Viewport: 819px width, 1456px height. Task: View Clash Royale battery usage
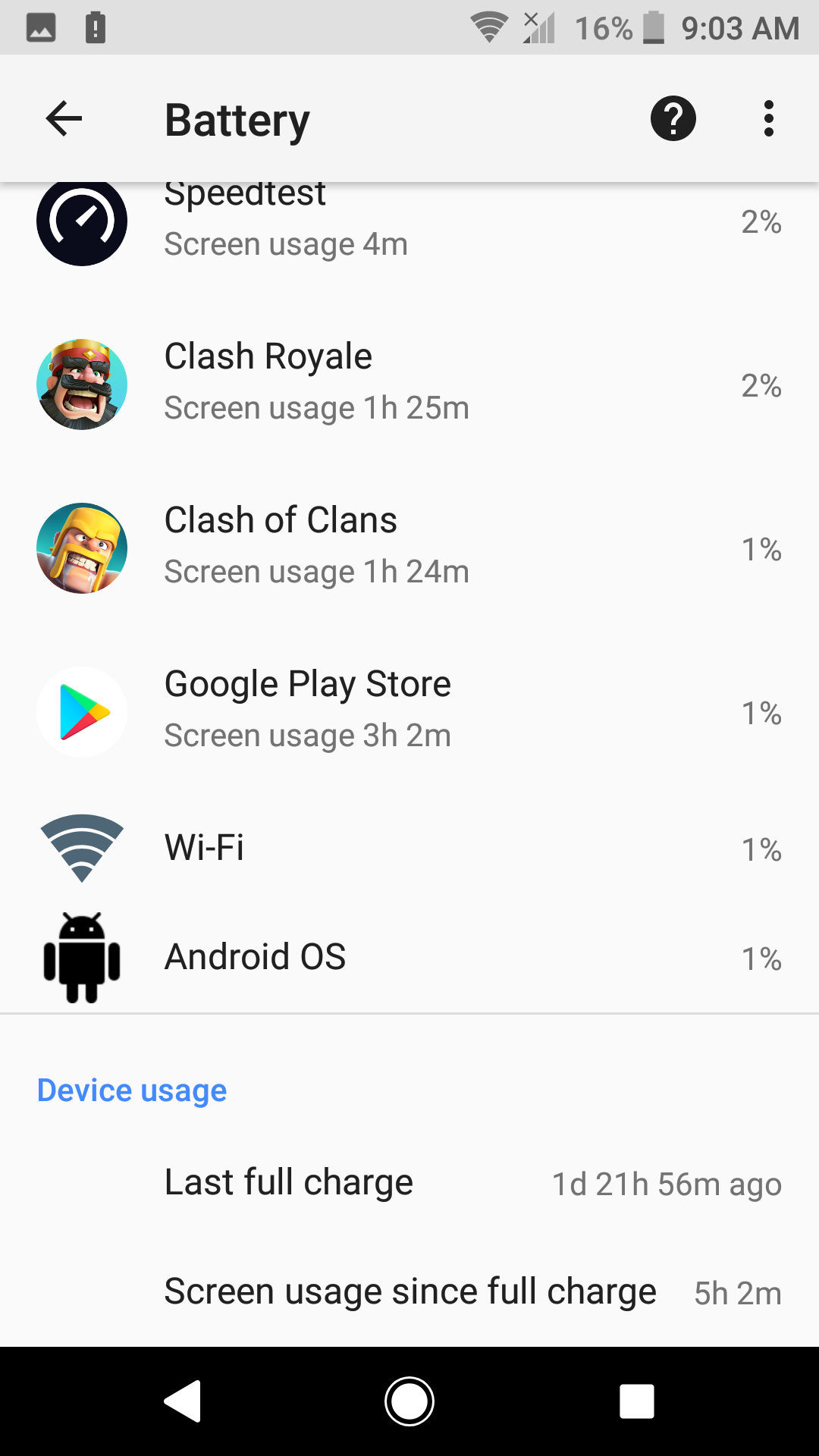pyautogui.click(x=409, y=384)
